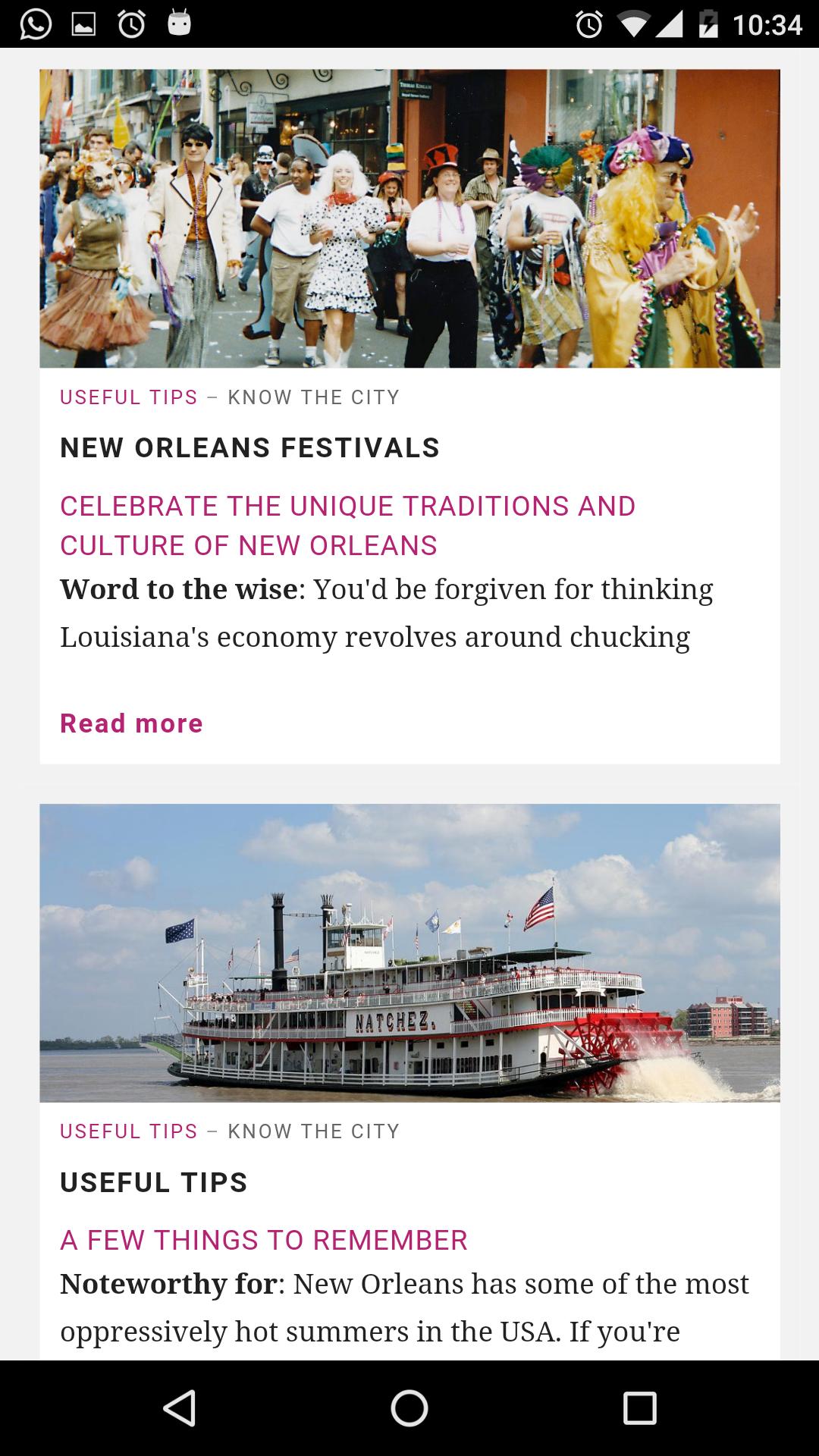Viewport: 819px width, 1456px height.
Task: Tap the CELEBRATE THE UNIQUE TRADITIONS heading
Action: point(348,523)
